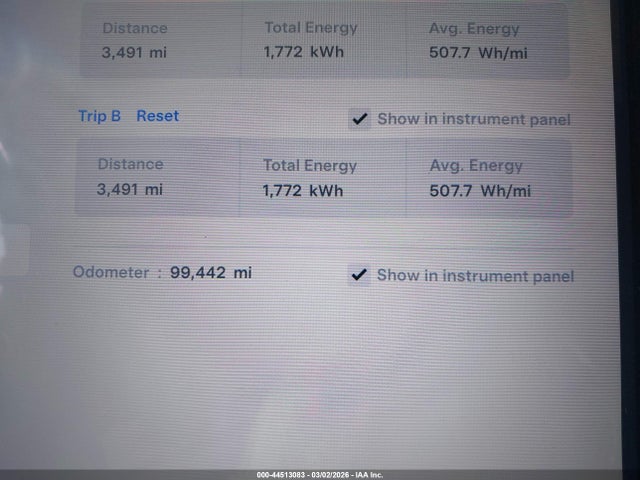
Task: Toggle Odometer's Show in instrument panel checkbox
Action: pyautogui.click(x=358, y=275)
